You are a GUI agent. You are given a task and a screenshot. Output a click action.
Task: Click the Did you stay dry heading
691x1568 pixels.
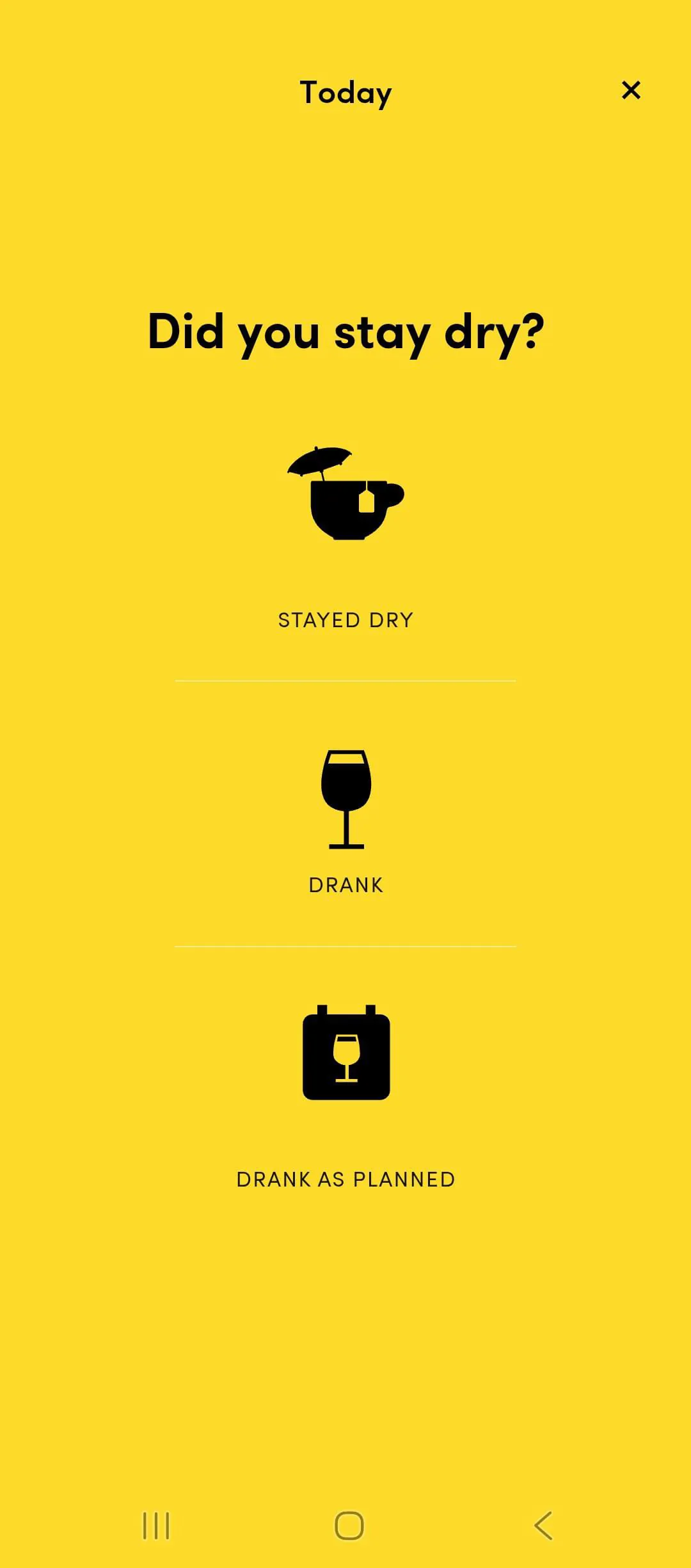pos(345,332)
